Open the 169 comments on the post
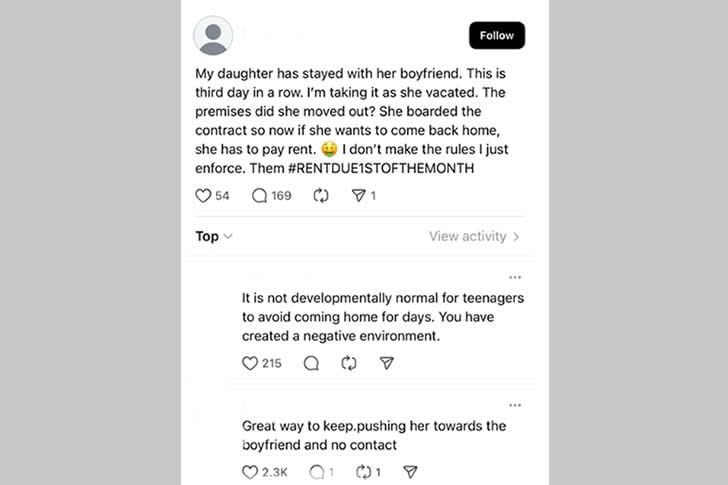 (x=260, y=196)
